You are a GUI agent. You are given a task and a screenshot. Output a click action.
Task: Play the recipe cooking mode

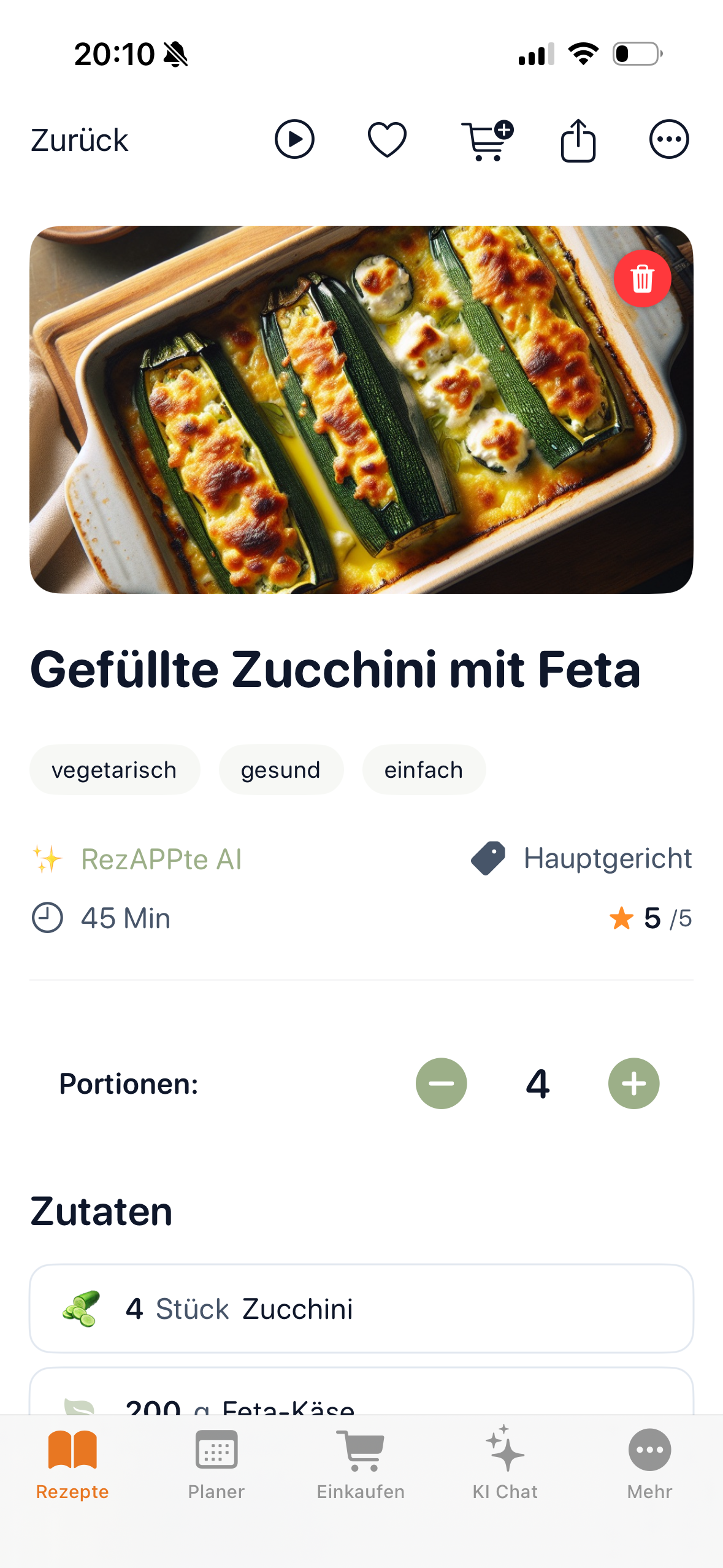coord(295,140)
